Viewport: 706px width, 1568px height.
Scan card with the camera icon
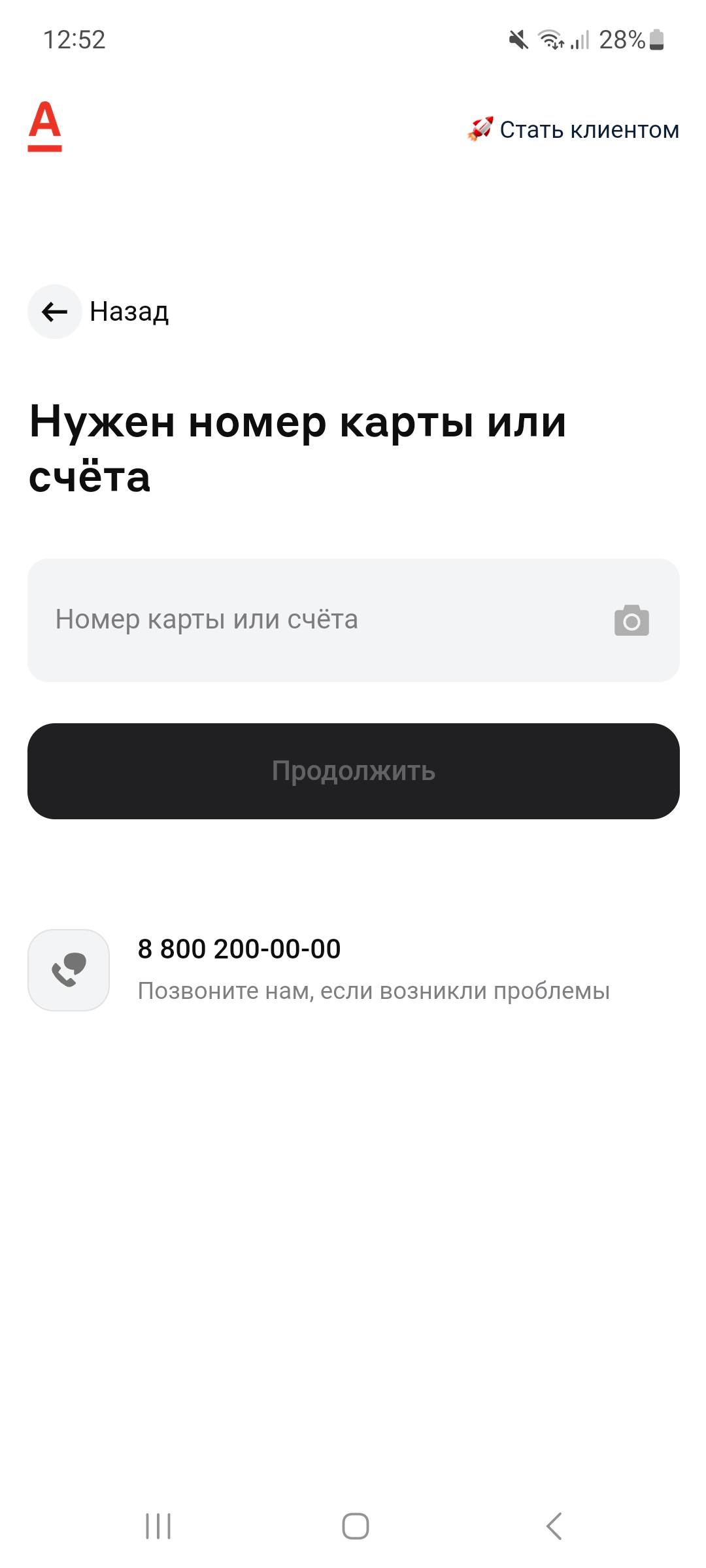click(x=631, y=621)
